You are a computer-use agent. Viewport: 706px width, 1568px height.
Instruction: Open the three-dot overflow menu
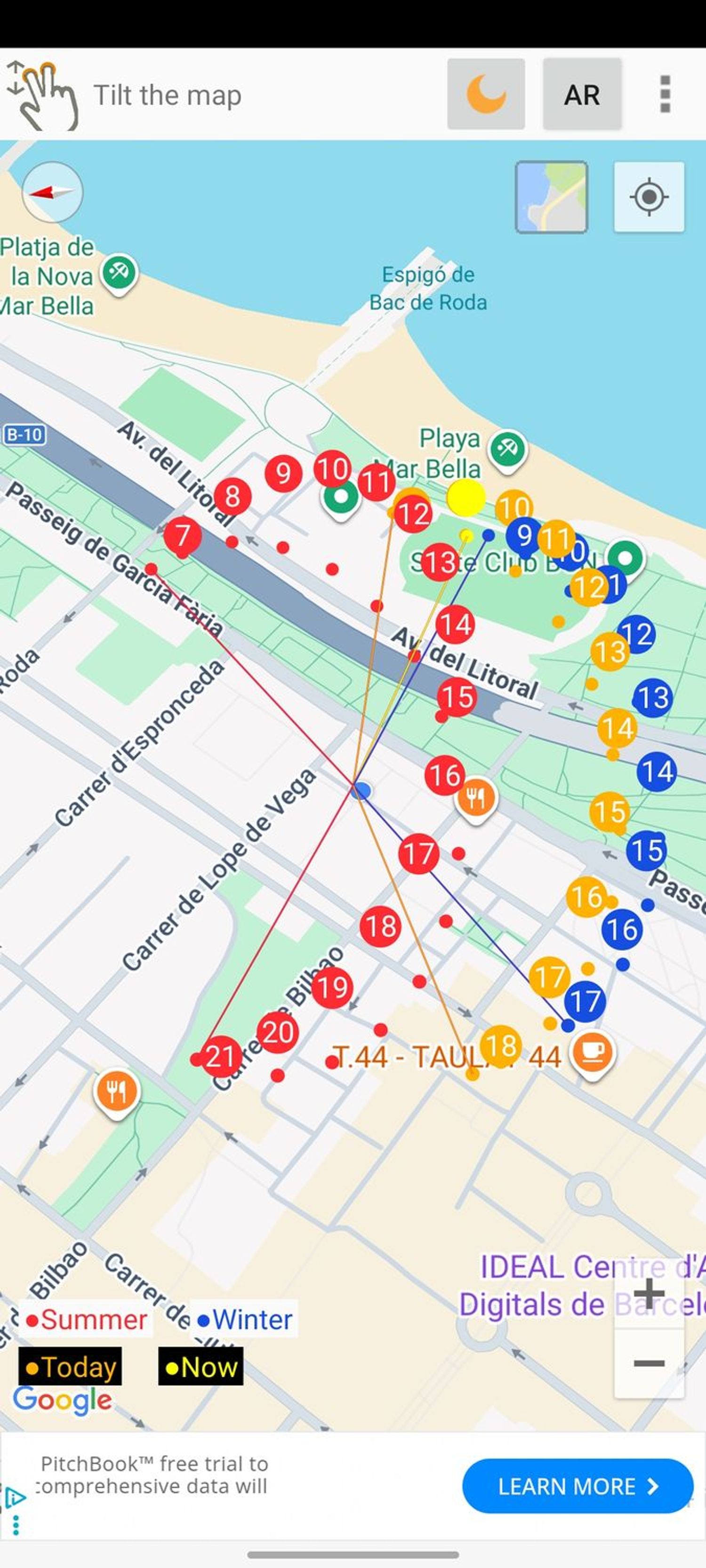[x=665, y=95]
